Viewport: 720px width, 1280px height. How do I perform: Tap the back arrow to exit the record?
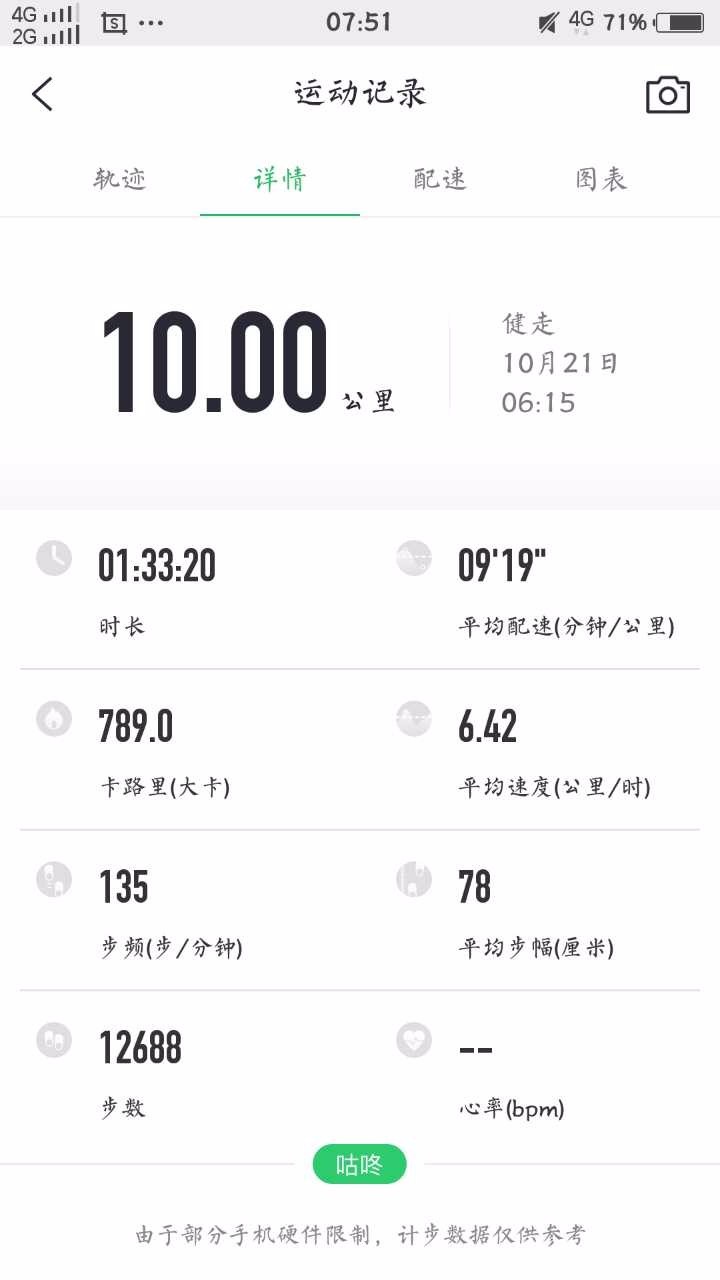coord(40,94)
